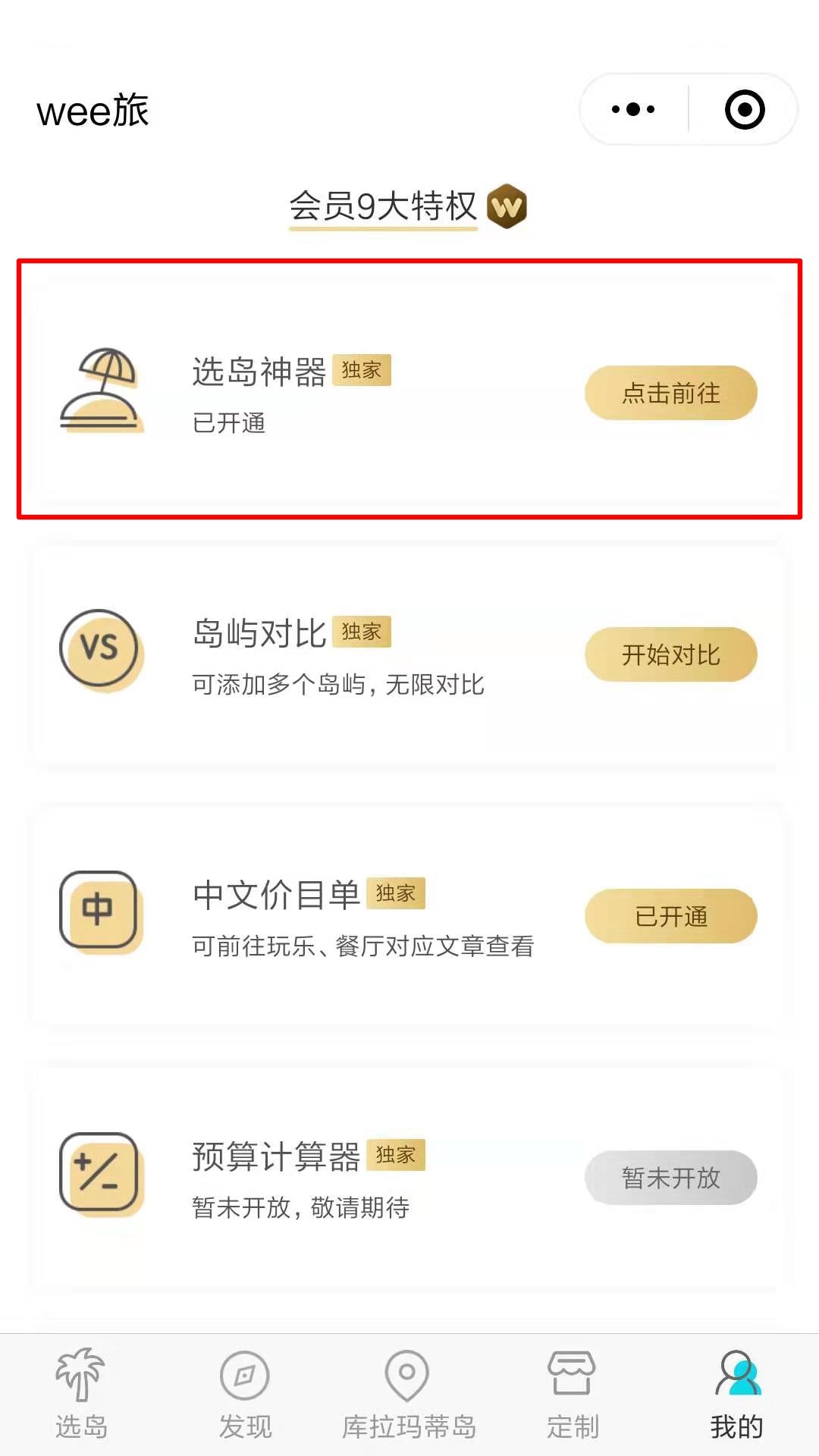The height and width of the screenshot is (1456, 819).
Task: Switch to the 选岛 tab
Action: tap(81, 1395)
